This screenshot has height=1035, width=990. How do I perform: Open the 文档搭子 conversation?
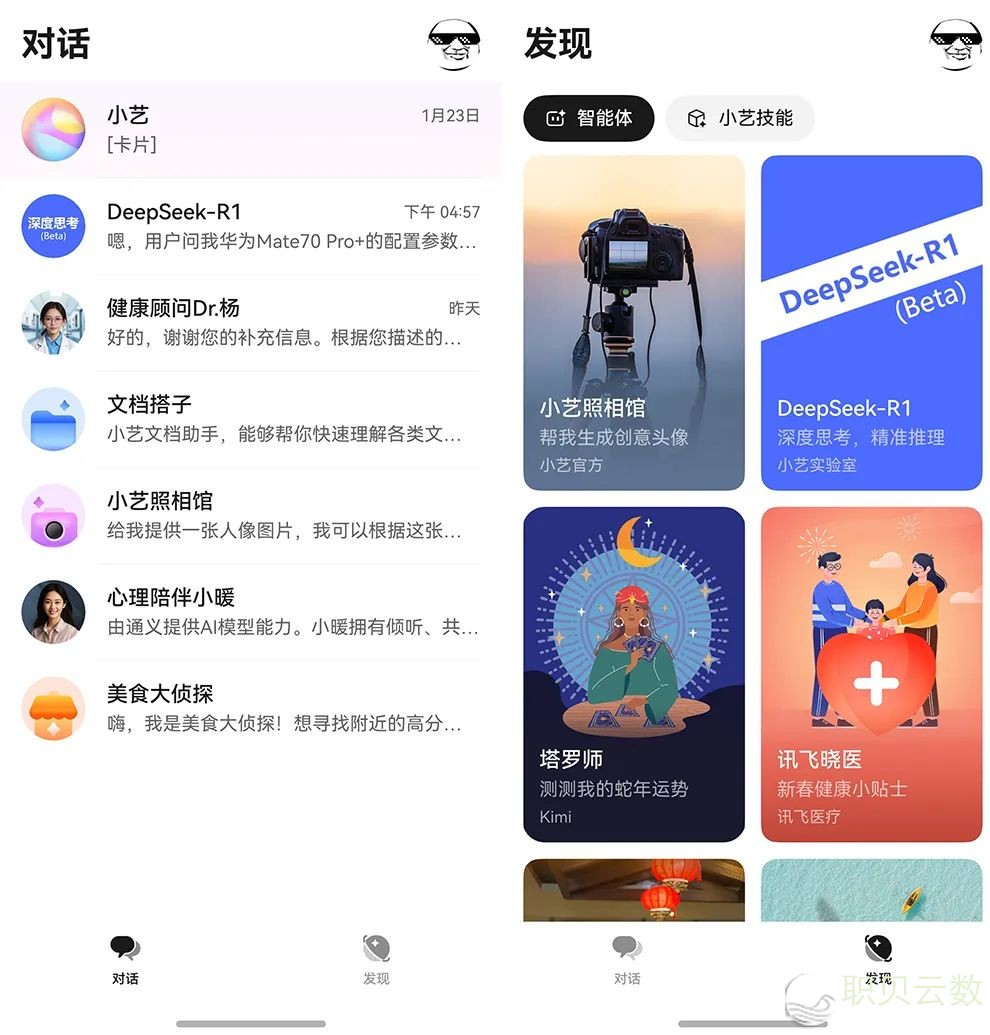pos(250,419)
